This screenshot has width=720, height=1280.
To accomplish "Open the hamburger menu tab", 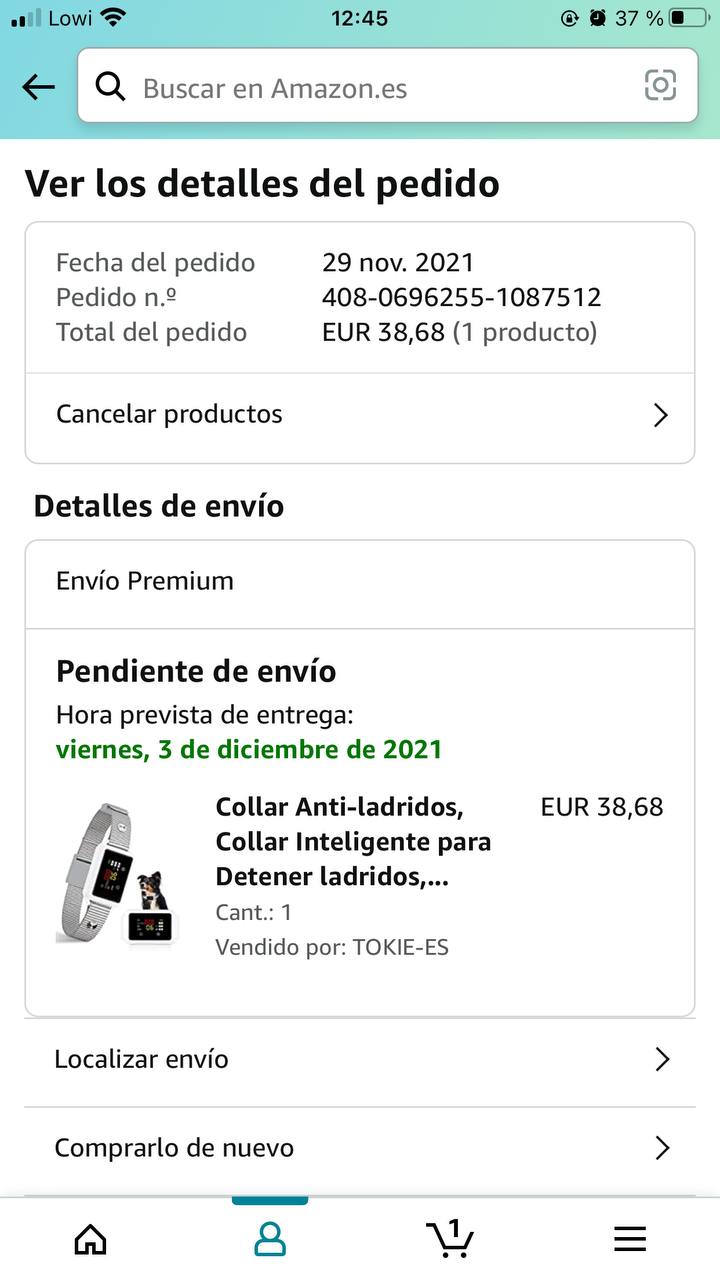I will coord(629,1240).
